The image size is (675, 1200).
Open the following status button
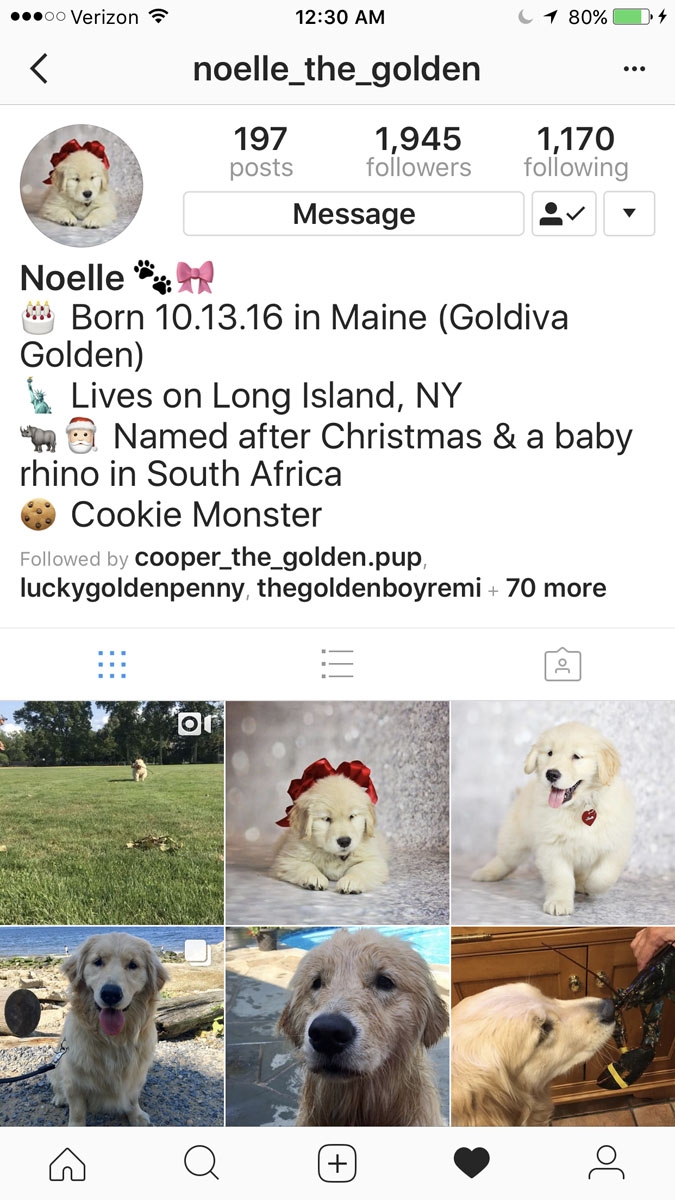[x=564, y=214]
